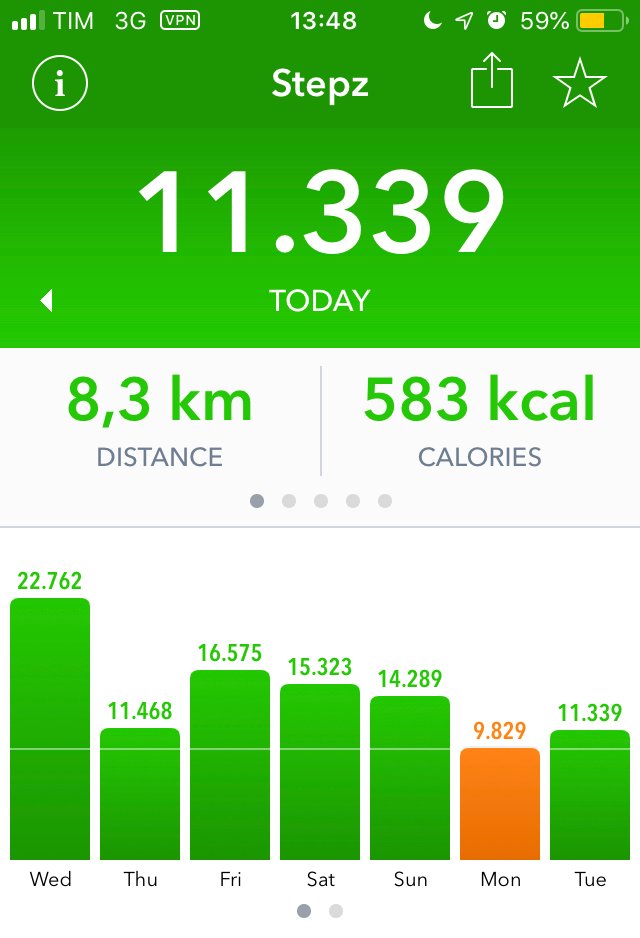Viewport: 640px width, 938px height.
Task: Select Wednesday's 22.762 steps bar
Action: click(50, 730)
